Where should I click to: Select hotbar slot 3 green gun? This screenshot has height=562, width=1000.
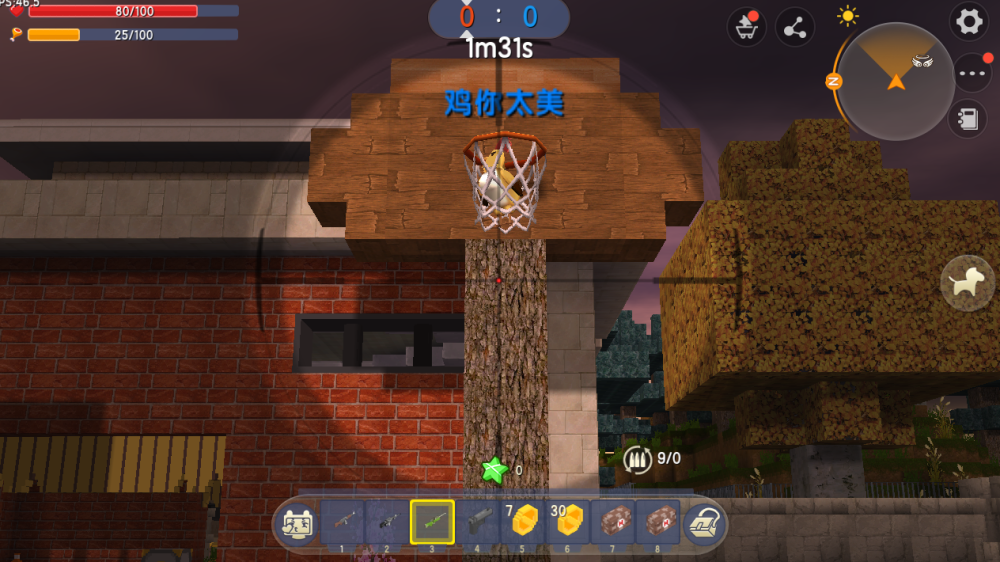tap(432, 522)
